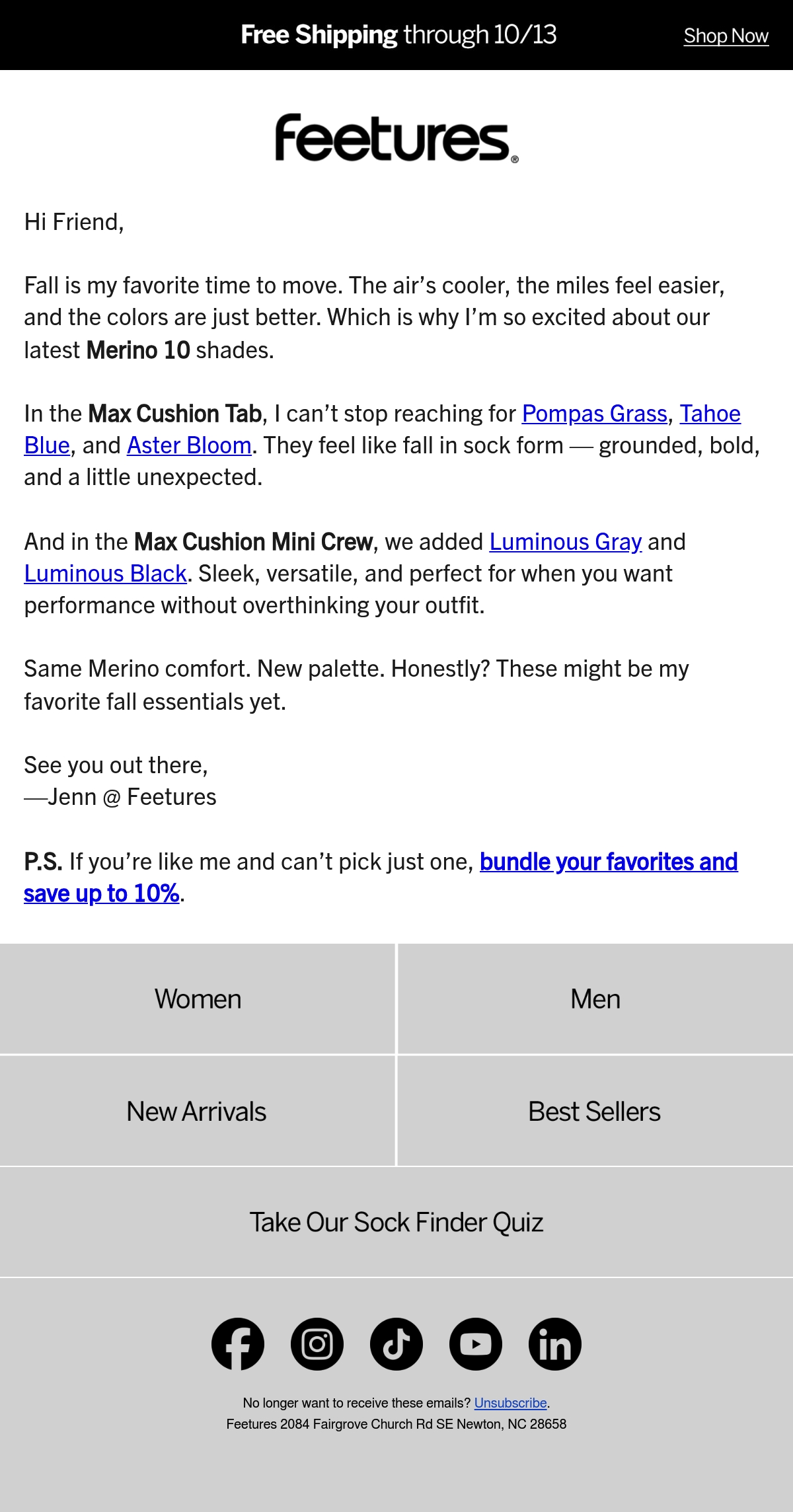Open the Feetures YouTube channel

tap(476, 1343)
